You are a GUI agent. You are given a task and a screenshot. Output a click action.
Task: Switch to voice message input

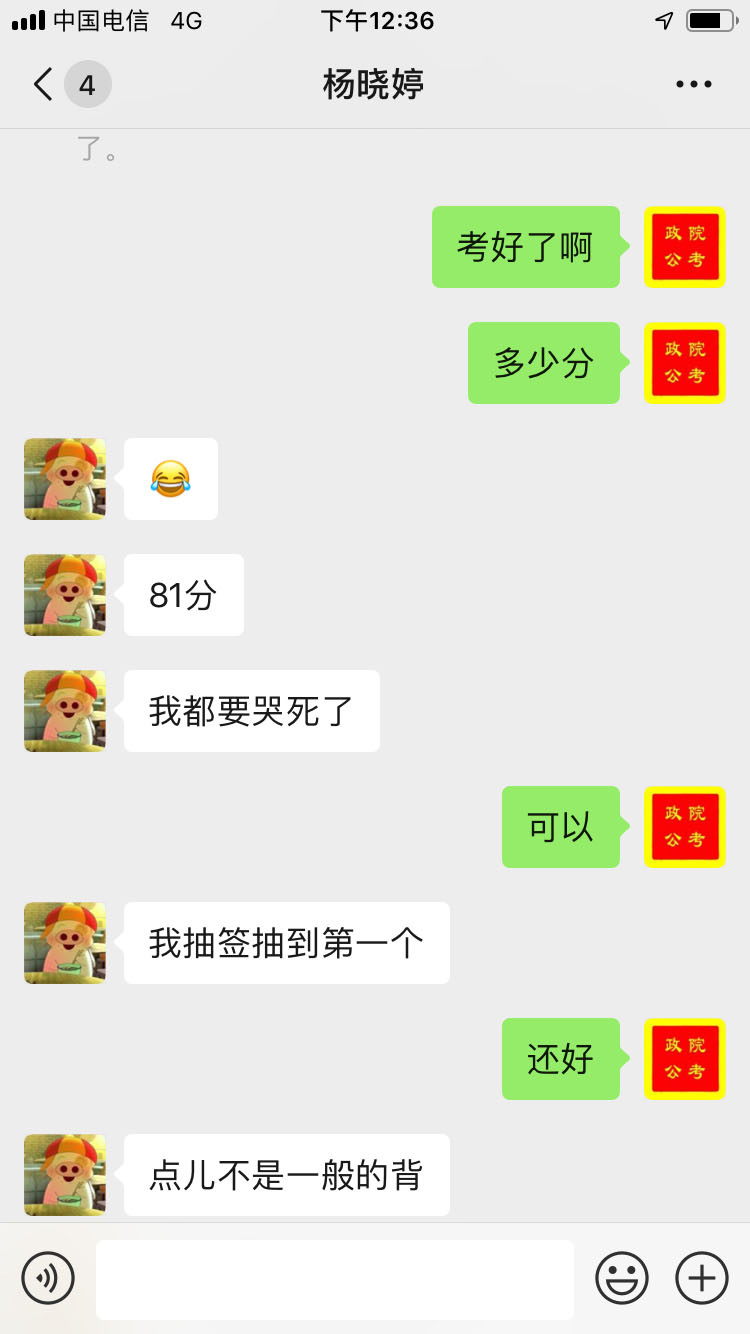[48, 1278]
